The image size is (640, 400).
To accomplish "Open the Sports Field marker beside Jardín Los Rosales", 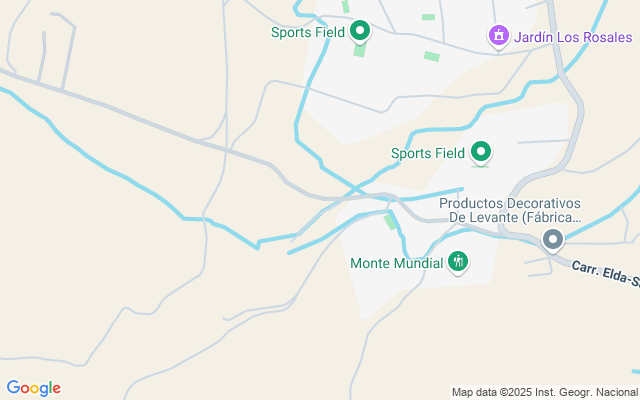I will click(x=359, y=32).
